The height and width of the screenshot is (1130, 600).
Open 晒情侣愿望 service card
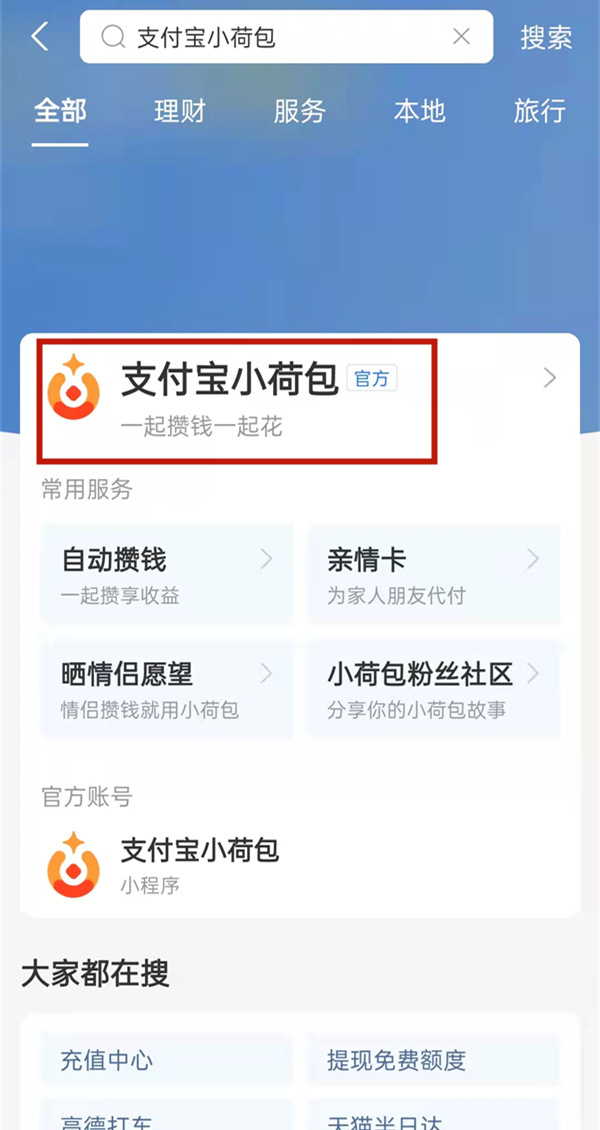pos(167,689)
